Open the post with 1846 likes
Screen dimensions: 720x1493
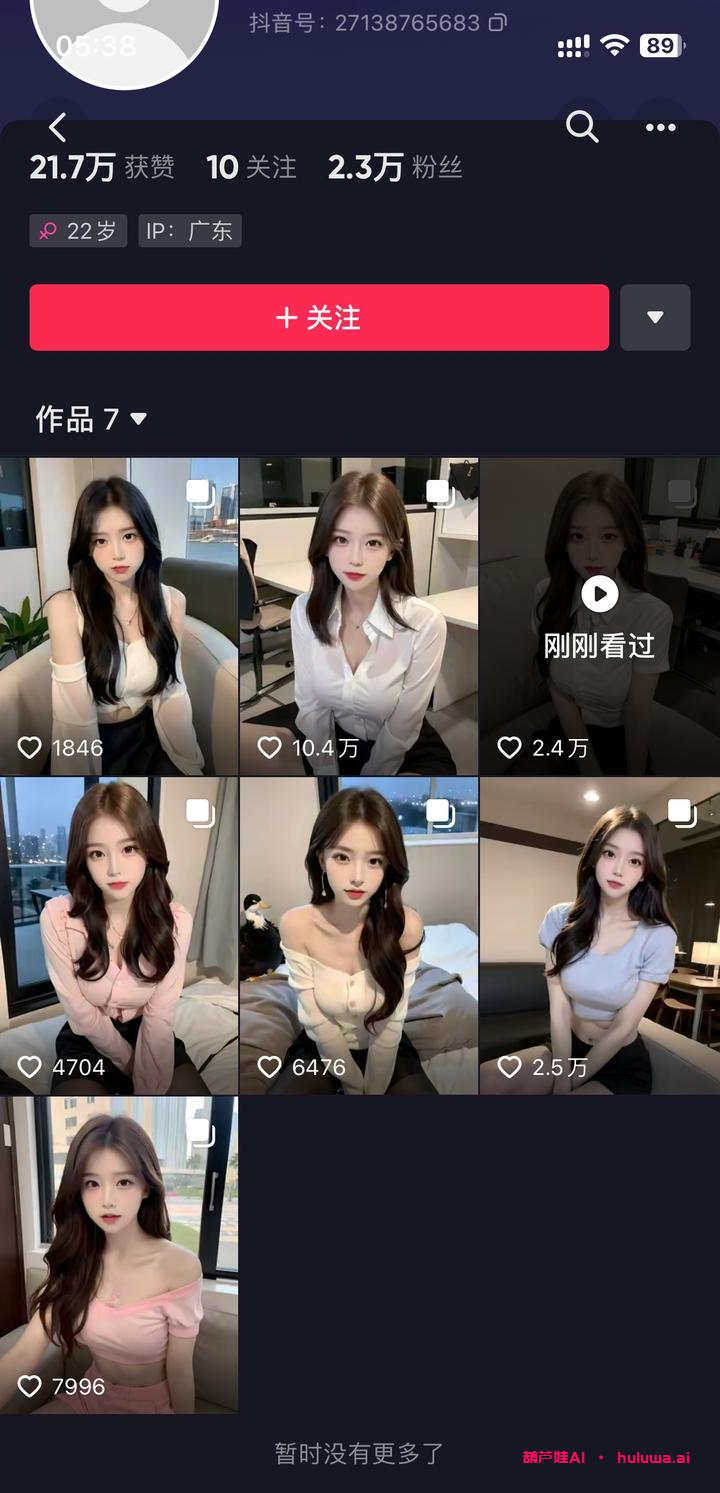click(x=119, y=616)
